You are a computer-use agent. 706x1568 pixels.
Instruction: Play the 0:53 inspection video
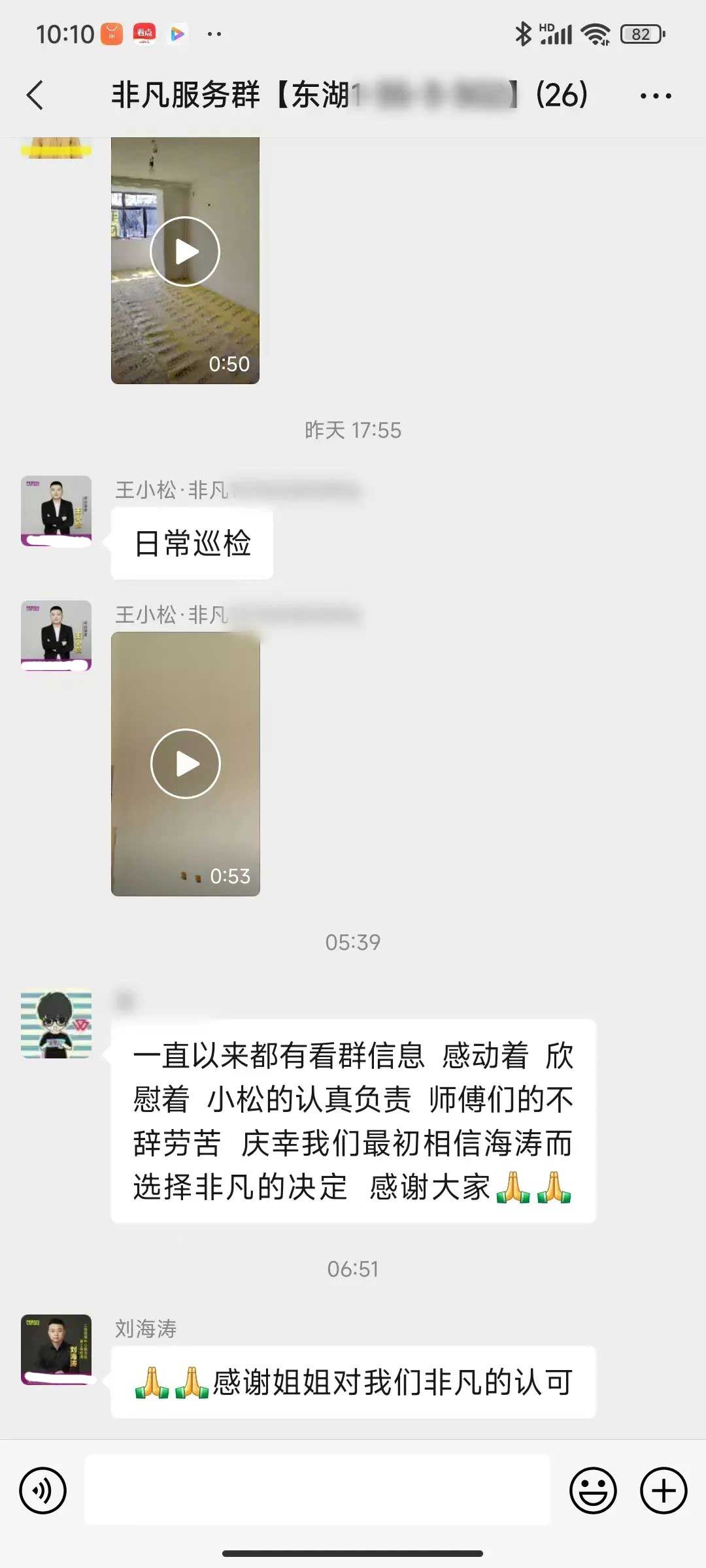[186, 764]
